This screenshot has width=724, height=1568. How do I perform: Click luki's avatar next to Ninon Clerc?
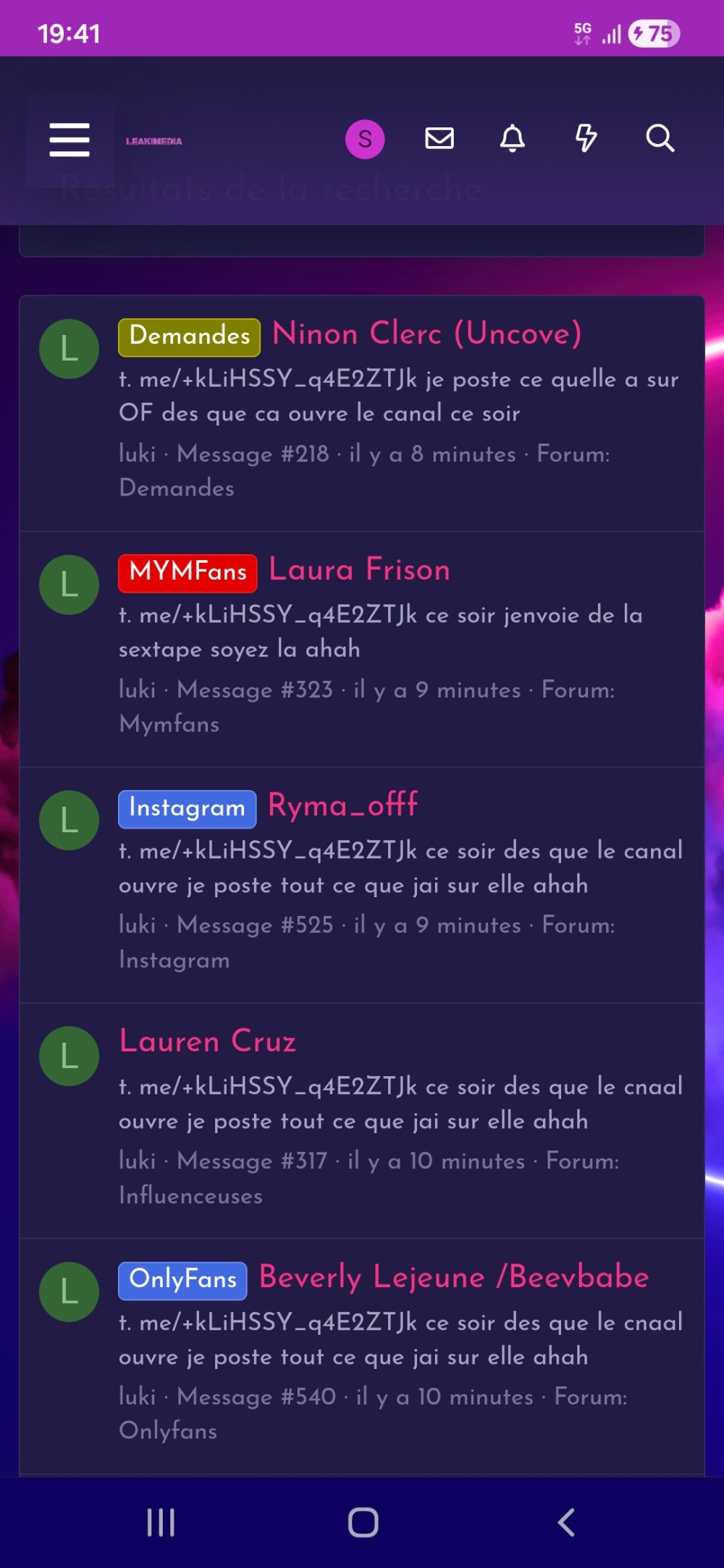click(x=70, y=348)
